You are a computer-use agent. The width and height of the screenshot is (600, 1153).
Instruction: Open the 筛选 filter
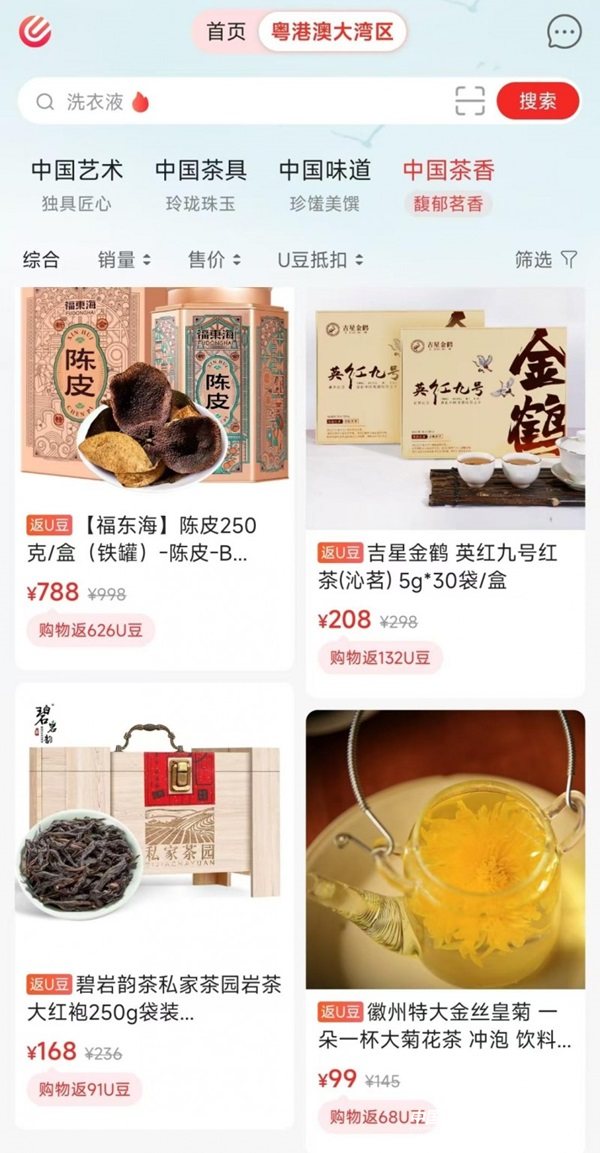[x=546, y=260]
